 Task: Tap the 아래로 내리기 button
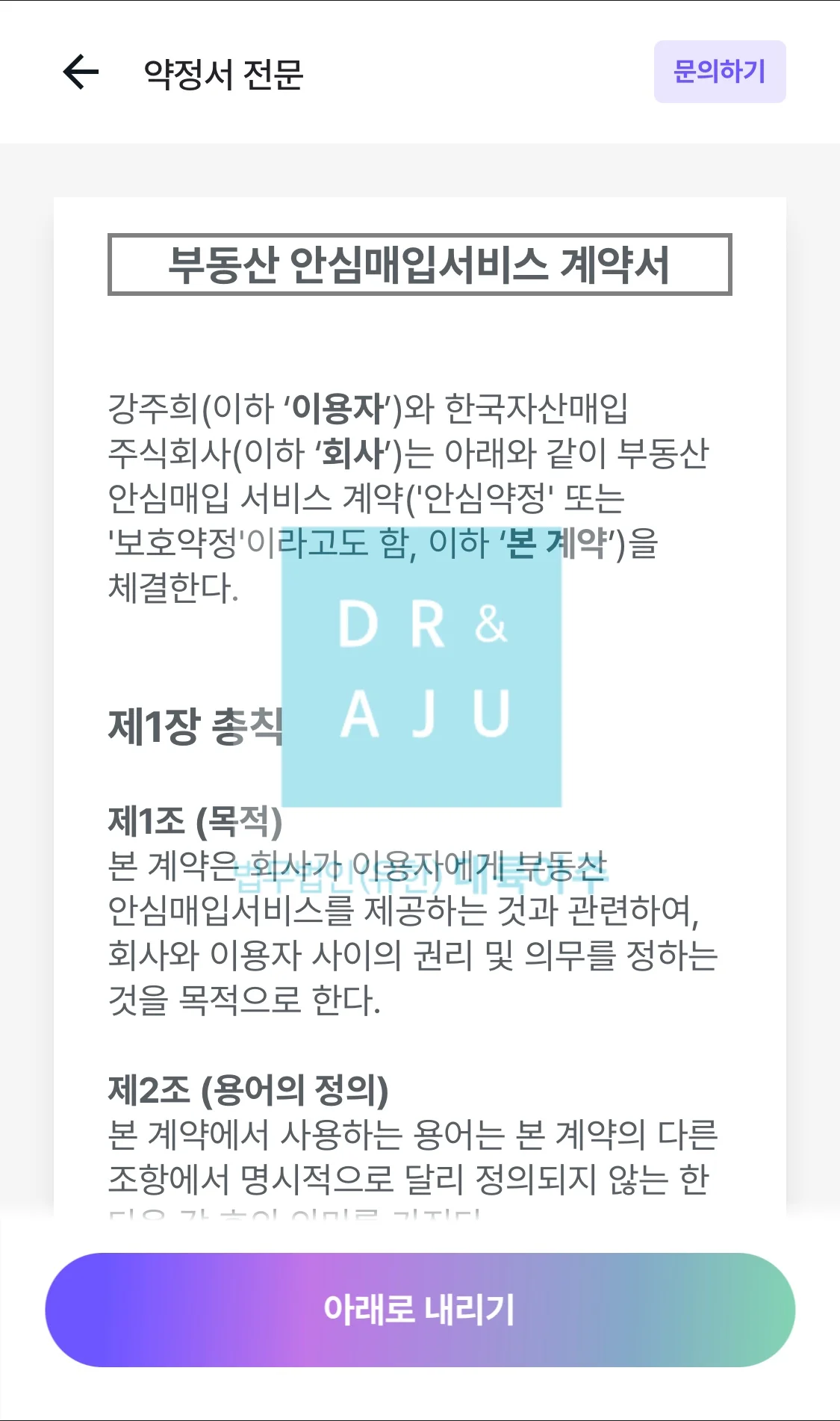420,1309
